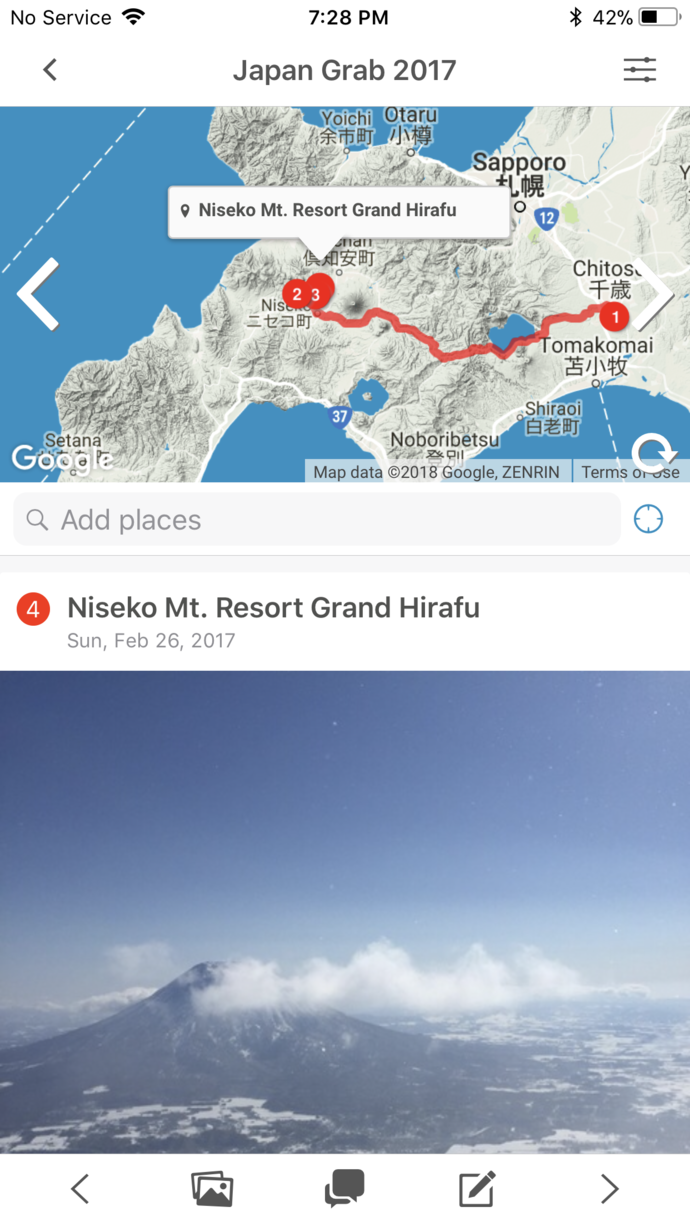Edit this place with the pencil icon
Screen dimensions: 690x1227
point(477,1188)
